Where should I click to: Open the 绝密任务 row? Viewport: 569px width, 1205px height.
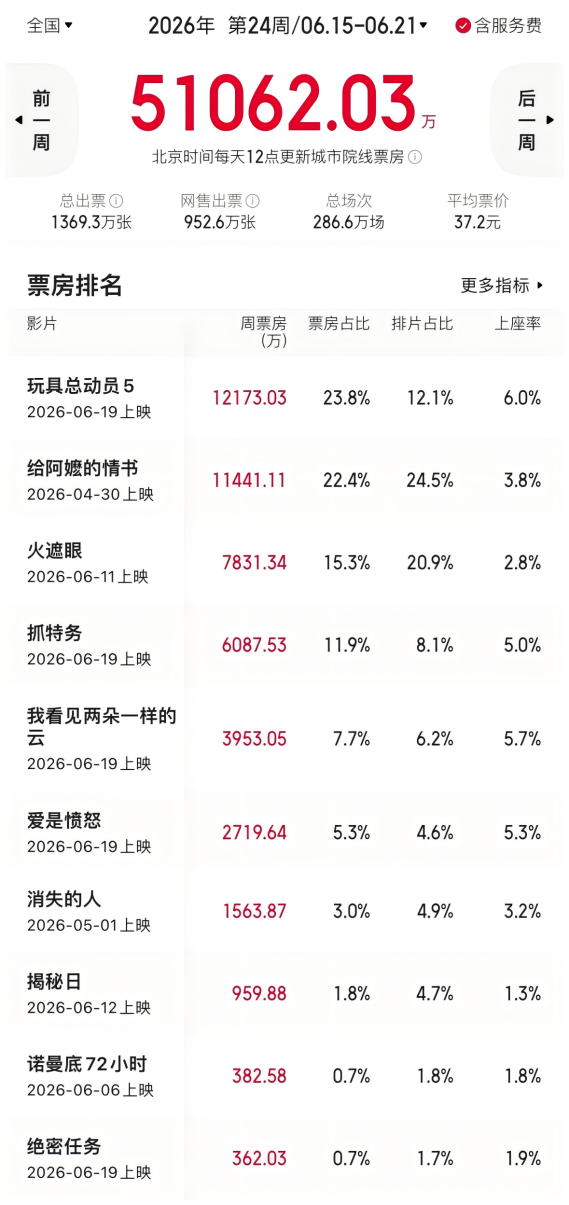[x=284, y=1158]
